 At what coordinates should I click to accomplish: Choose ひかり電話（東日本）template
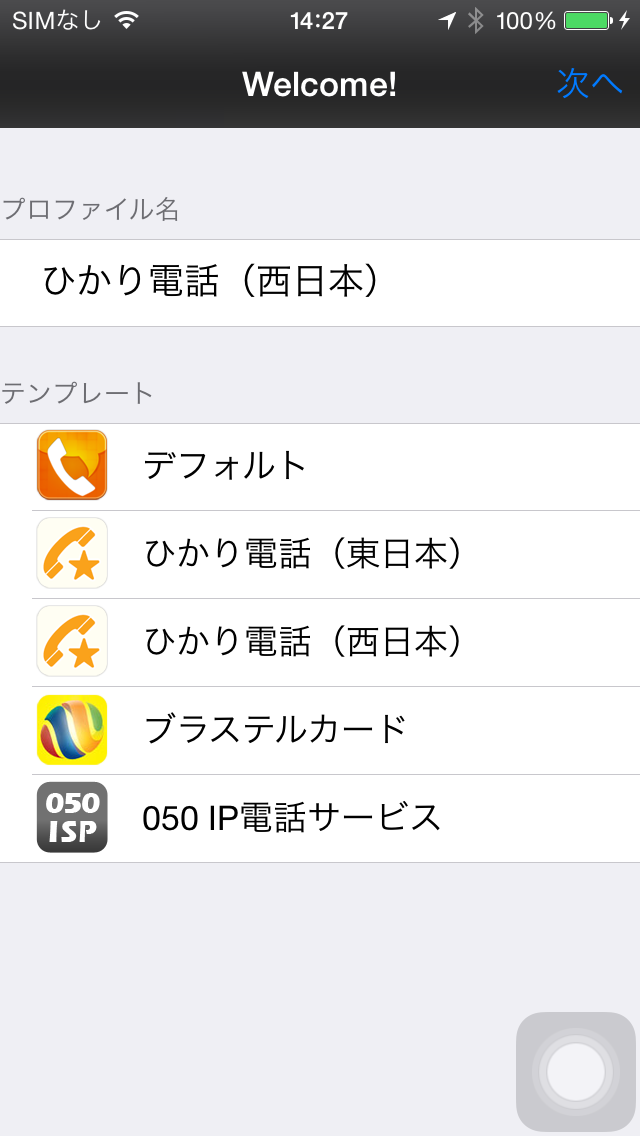coord(320,554)
